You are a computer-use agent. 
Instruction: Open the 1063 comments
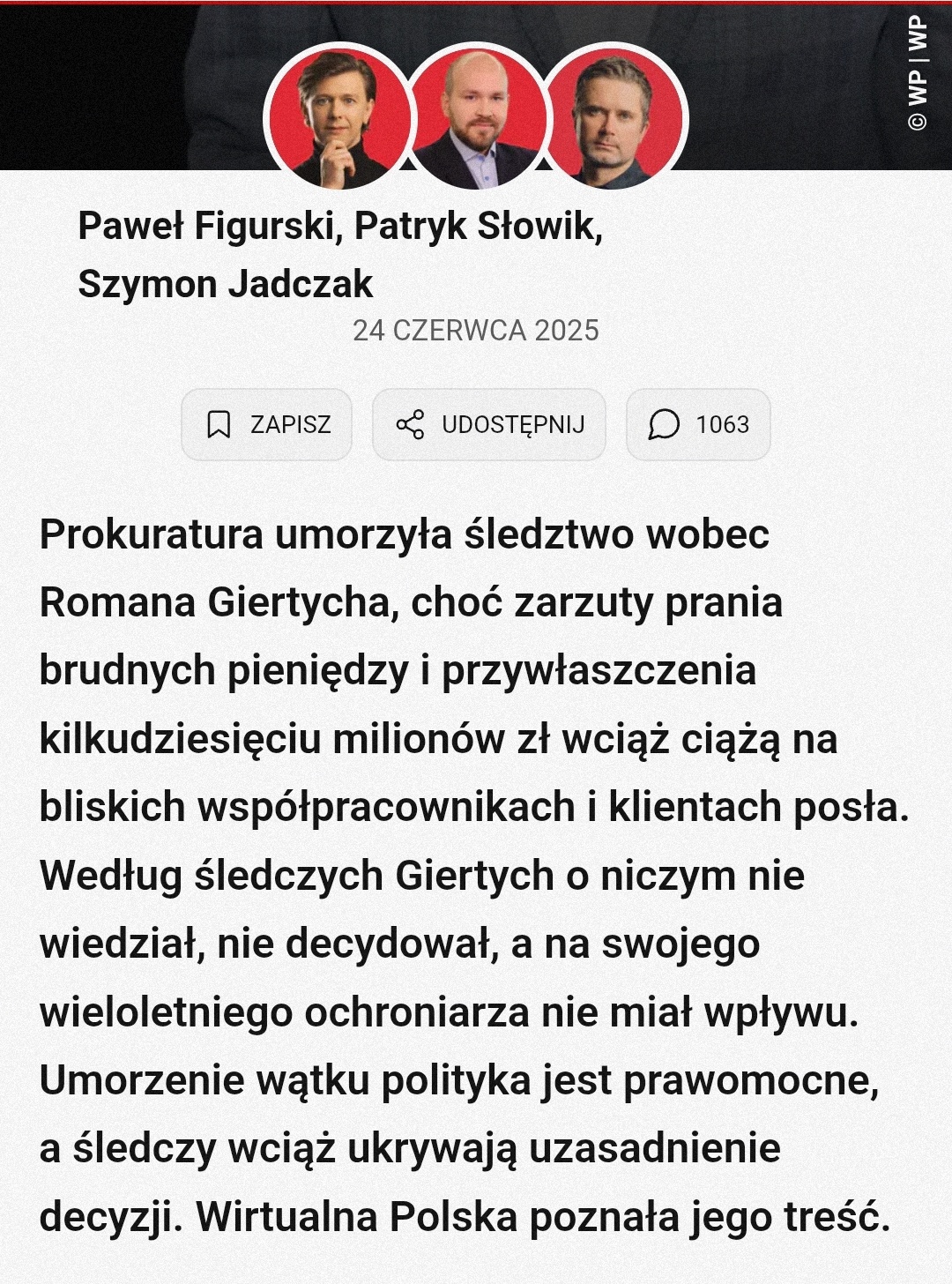coord(698,424)
